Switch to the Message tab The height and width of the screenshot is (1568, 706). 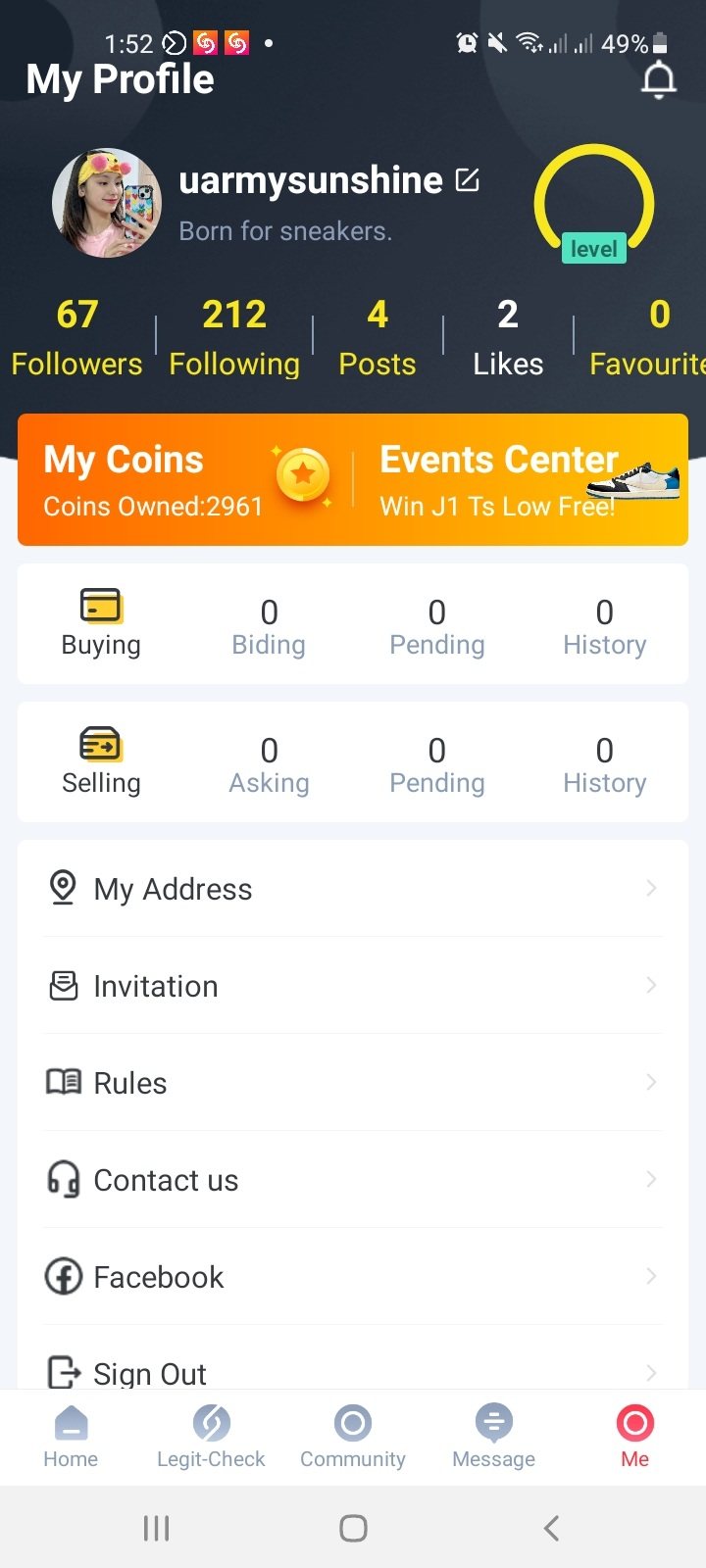click(493, 1437)
